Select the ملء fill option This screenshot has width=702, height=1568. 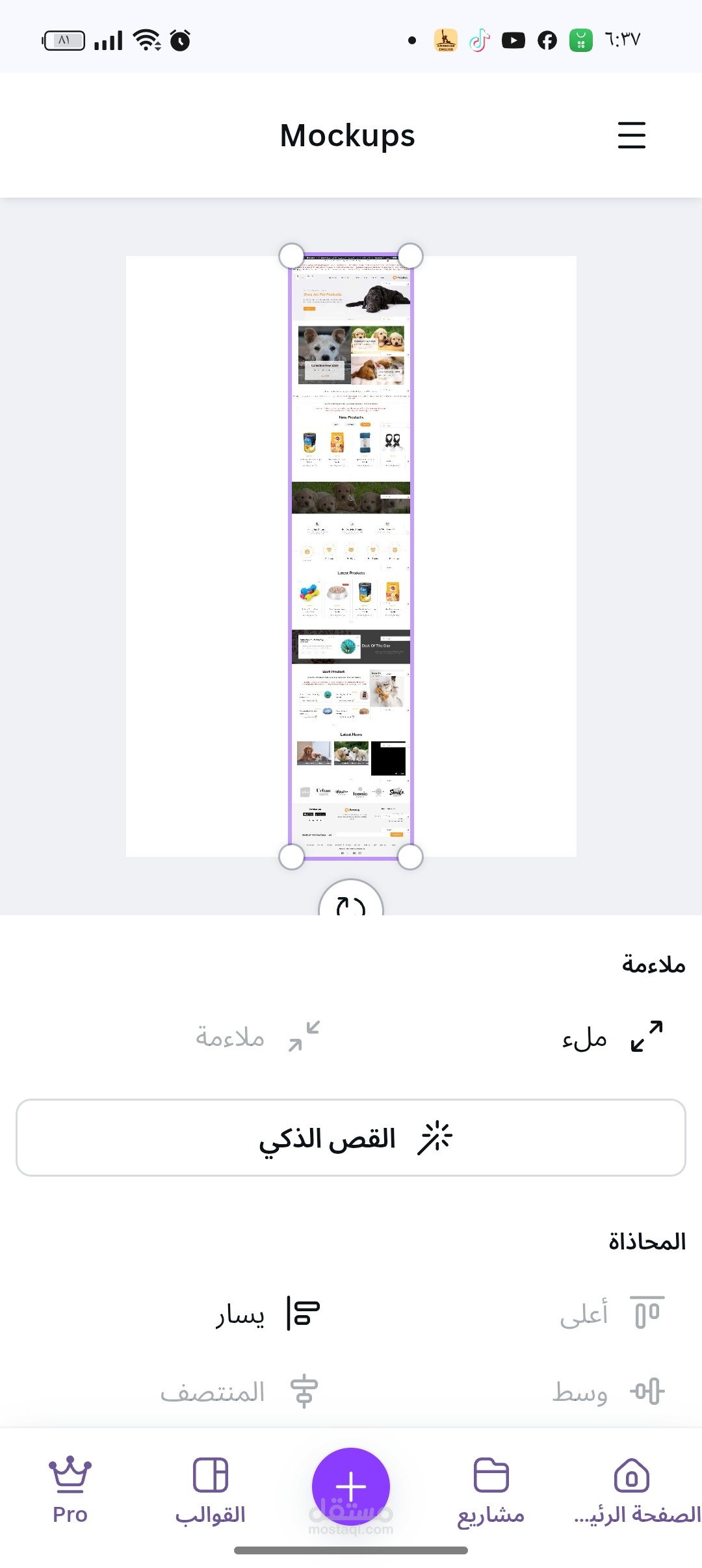point(612,1036)
